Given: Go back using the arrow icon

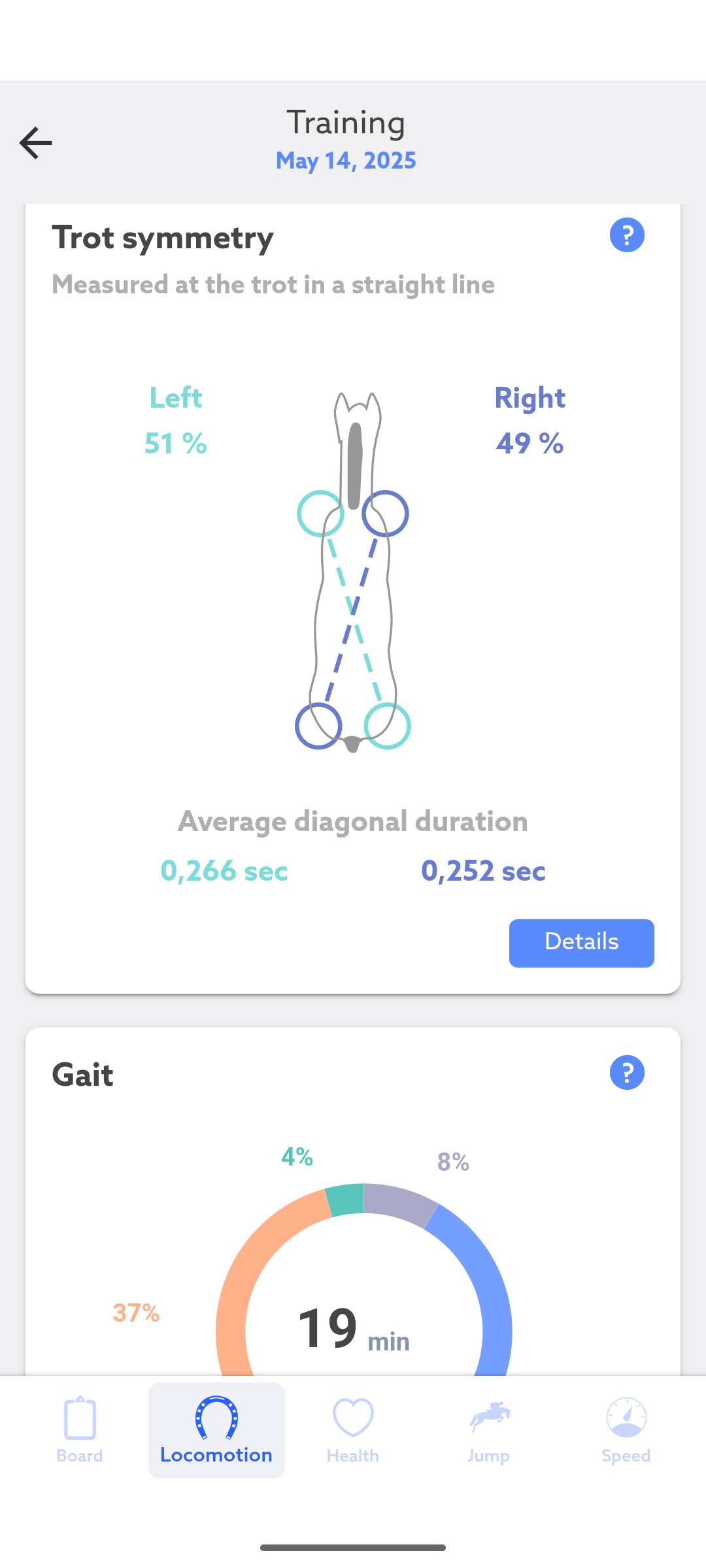Looking at the screenshot, I should (35, 142).
